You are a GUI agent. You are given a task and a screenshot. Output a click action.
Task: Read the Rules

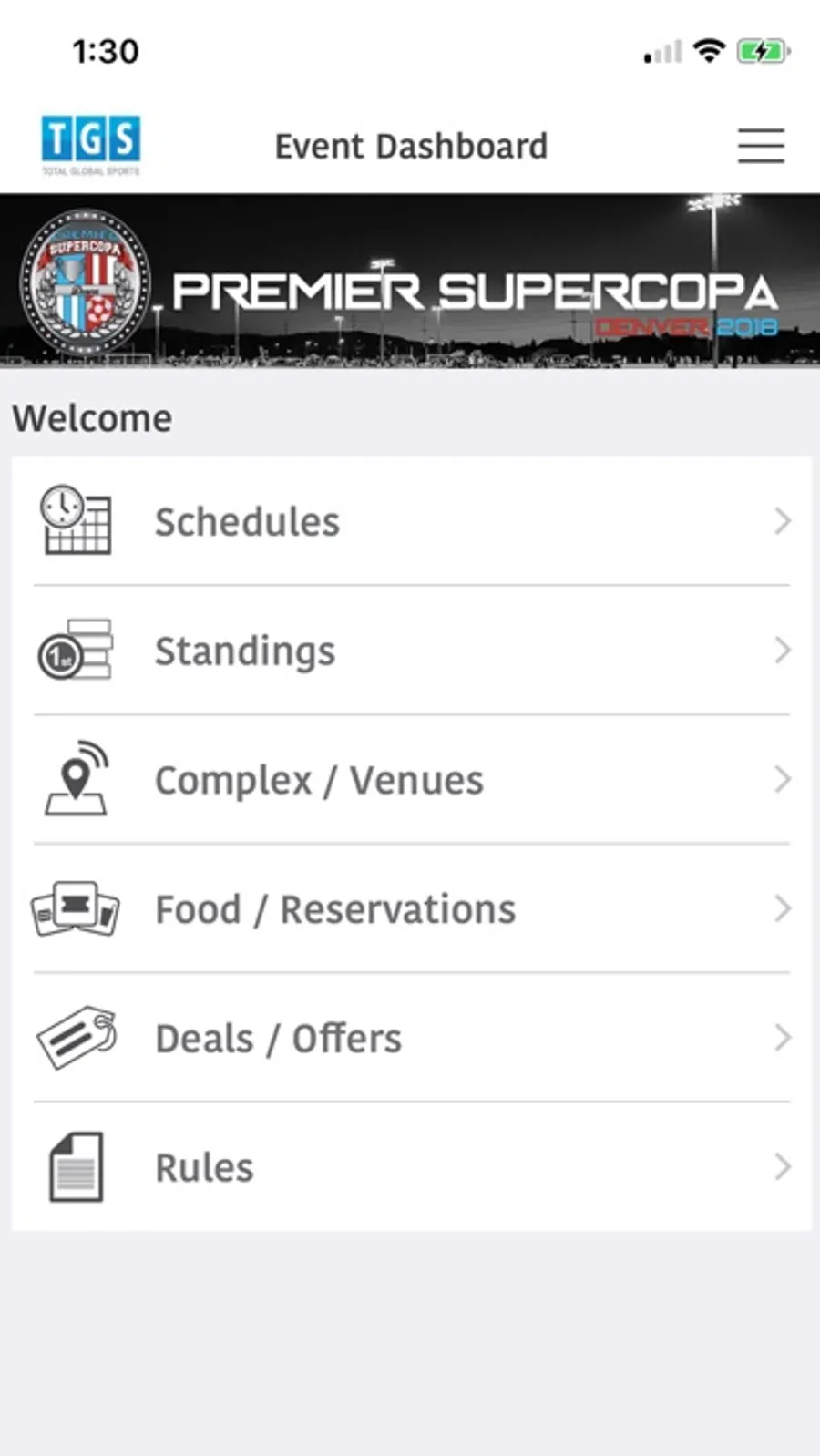pos(411,1167)
